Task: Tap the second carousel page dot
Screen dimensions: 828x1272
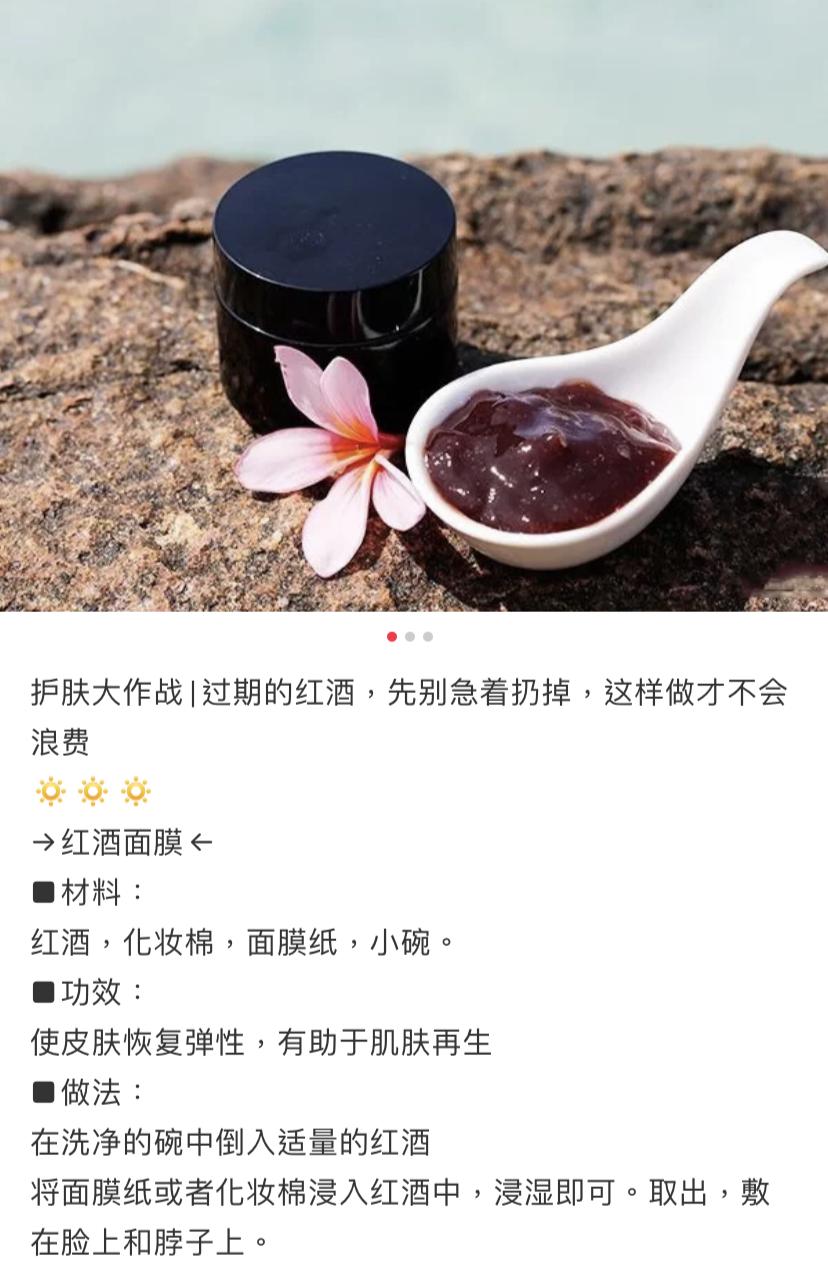Action: [x=410, y=637]
